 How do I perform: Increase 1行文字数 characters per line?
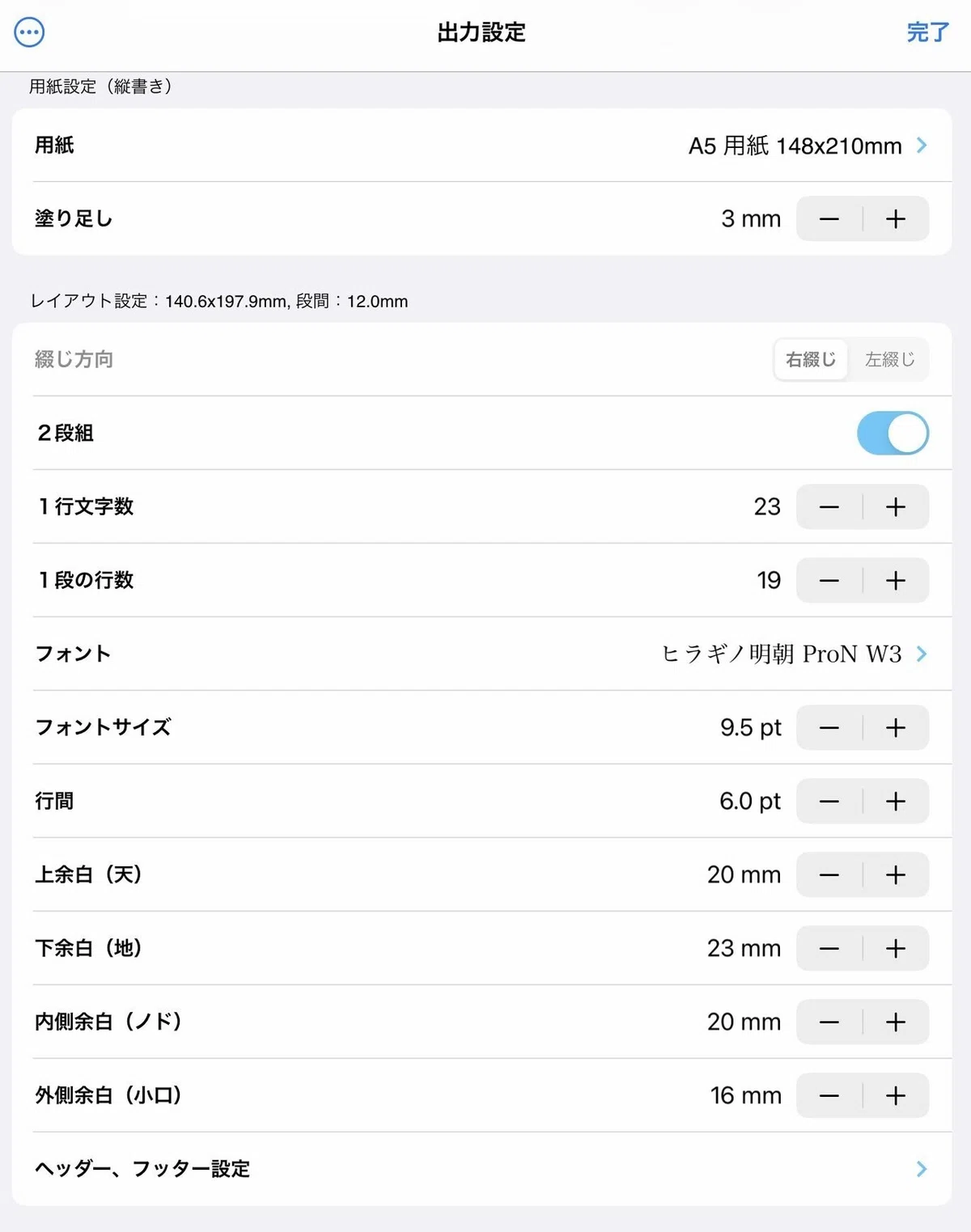point(896,507)
